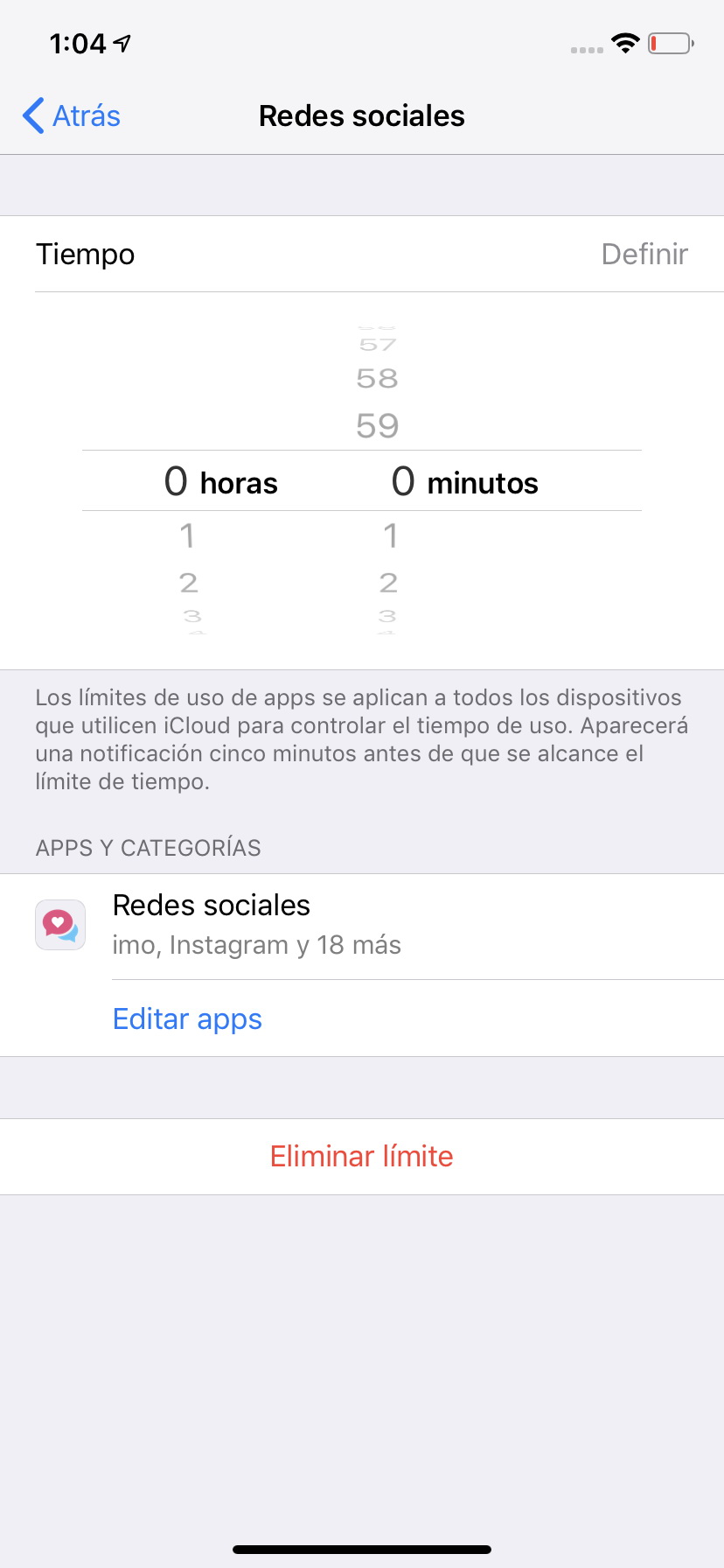
Task: Go back using the Atrás button
Action: 72,116
